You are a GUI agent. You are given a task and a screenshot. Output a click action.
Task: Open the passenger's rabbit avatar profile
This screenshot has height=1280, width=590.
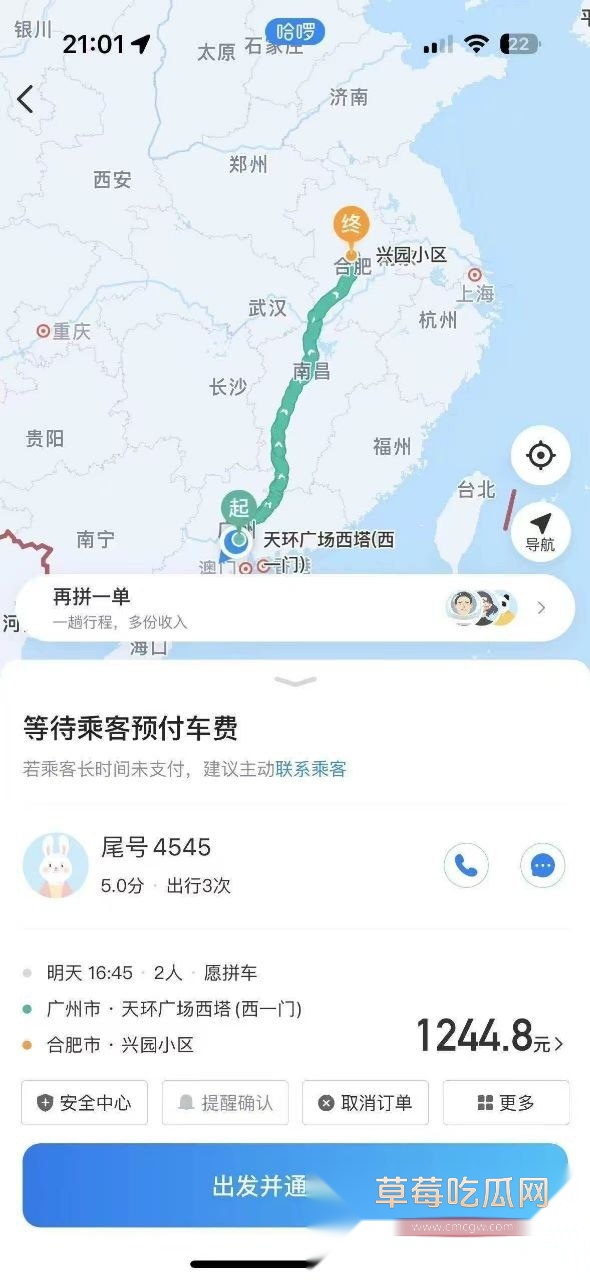pyautogui.click(x=56, y=865)
